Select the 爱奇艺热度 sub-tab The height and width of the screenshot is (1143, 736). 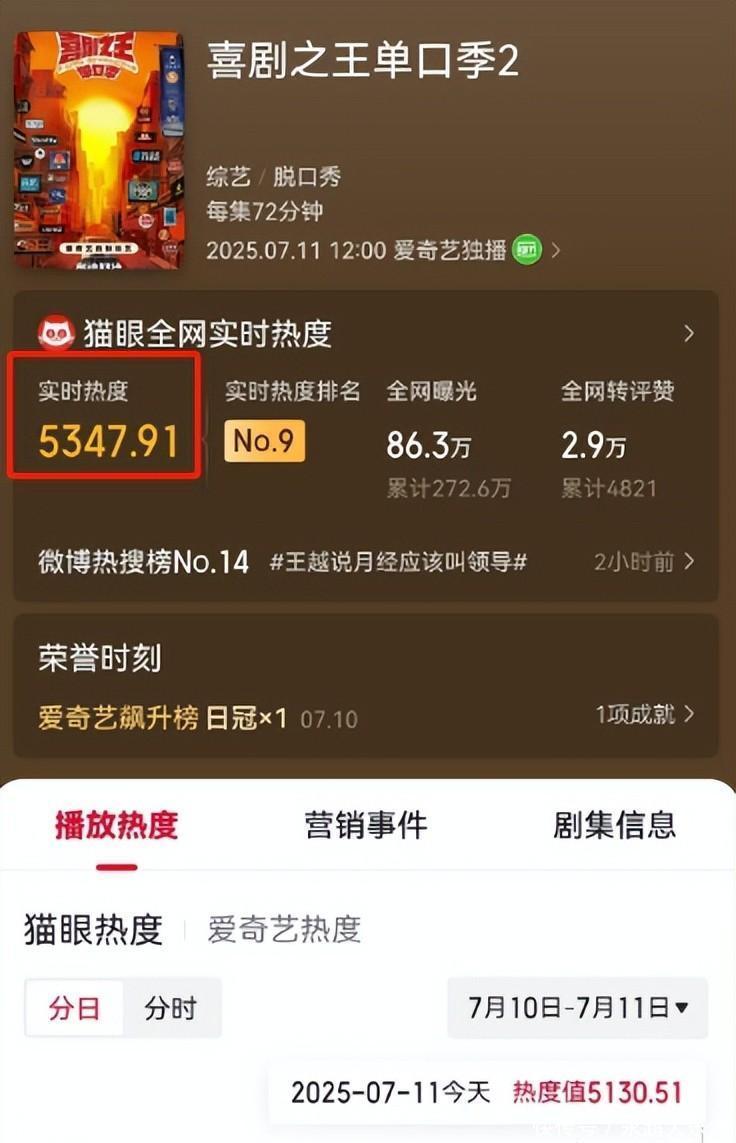[x=284, y=930]
